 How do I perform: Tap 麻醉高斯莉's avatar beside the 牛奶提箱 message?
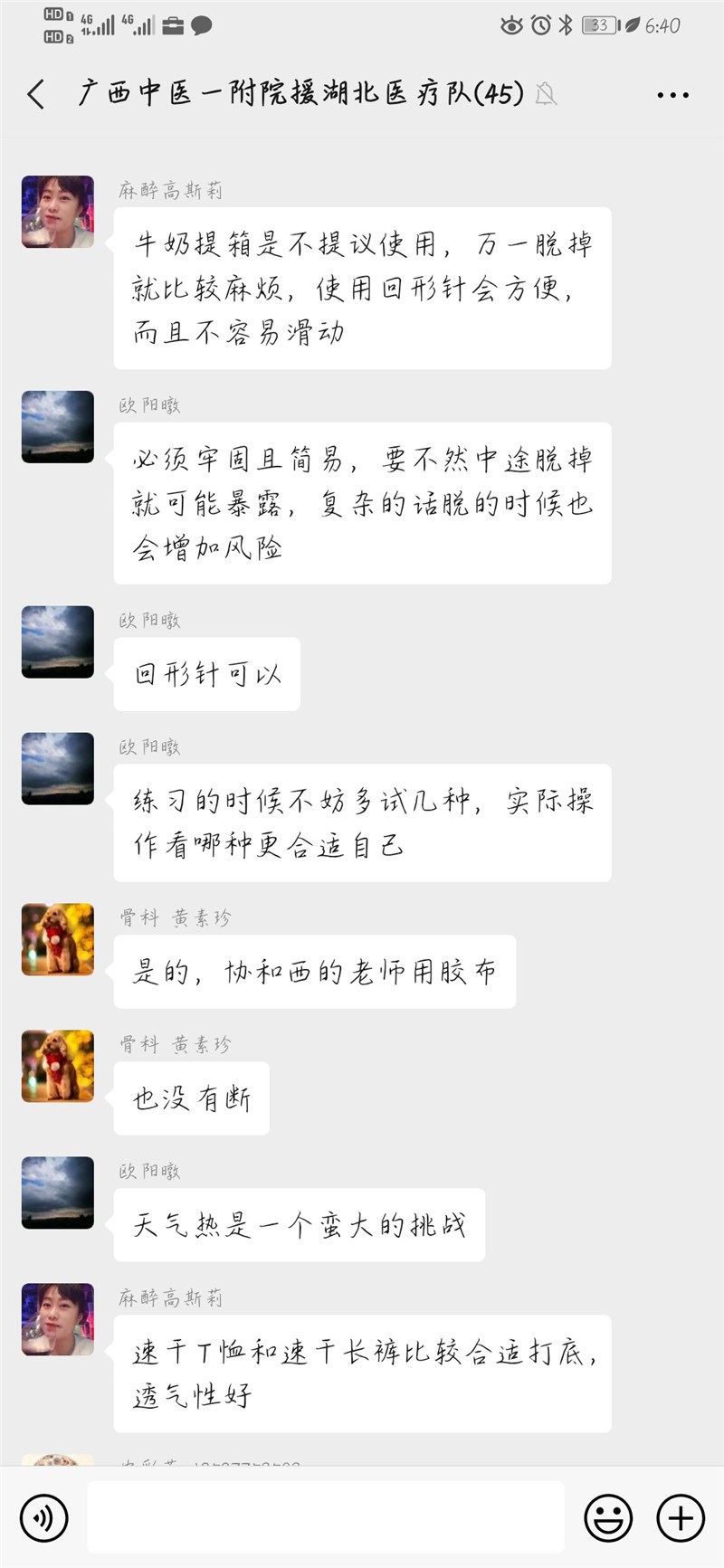coord(58,212)
